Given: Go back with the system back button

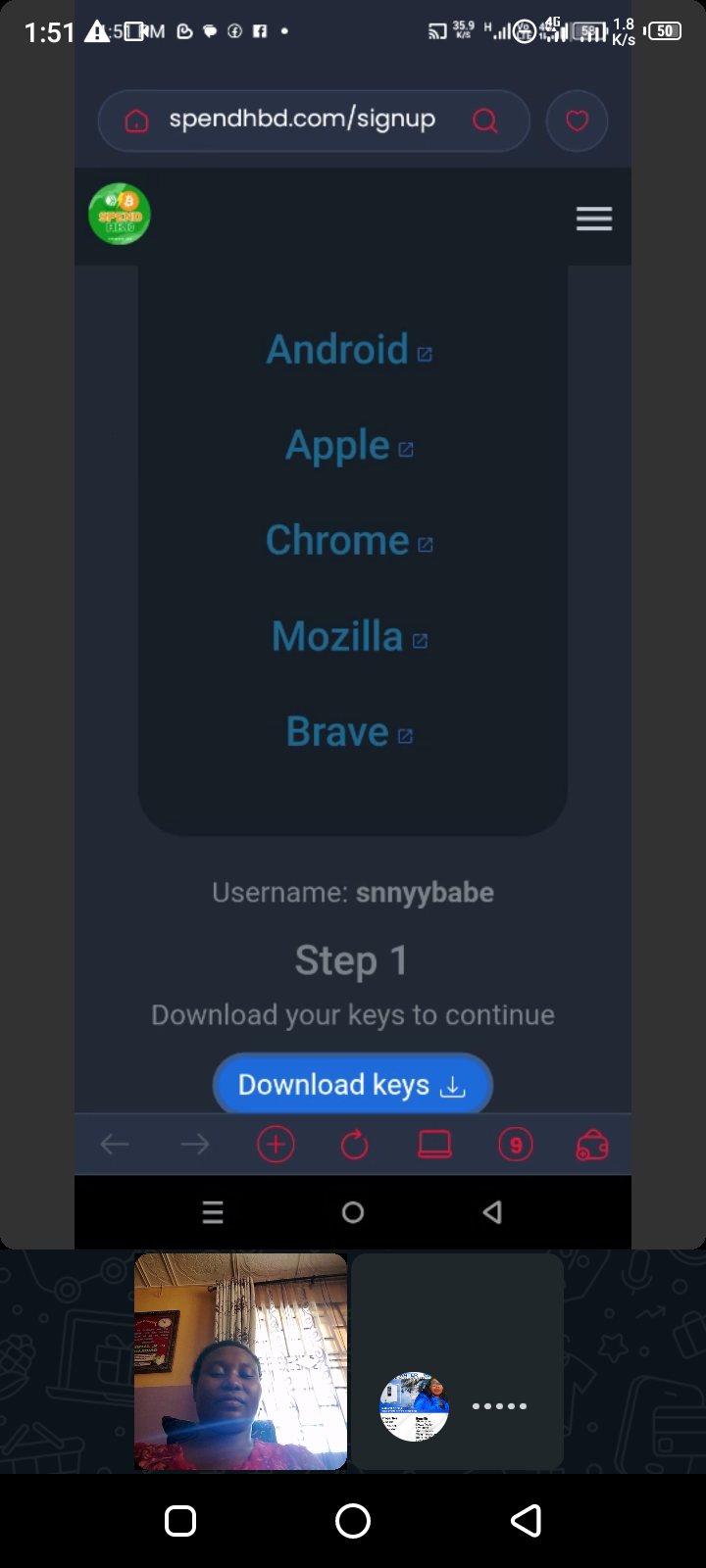Looking at the screenshot, I should (x=526, y=1521).
